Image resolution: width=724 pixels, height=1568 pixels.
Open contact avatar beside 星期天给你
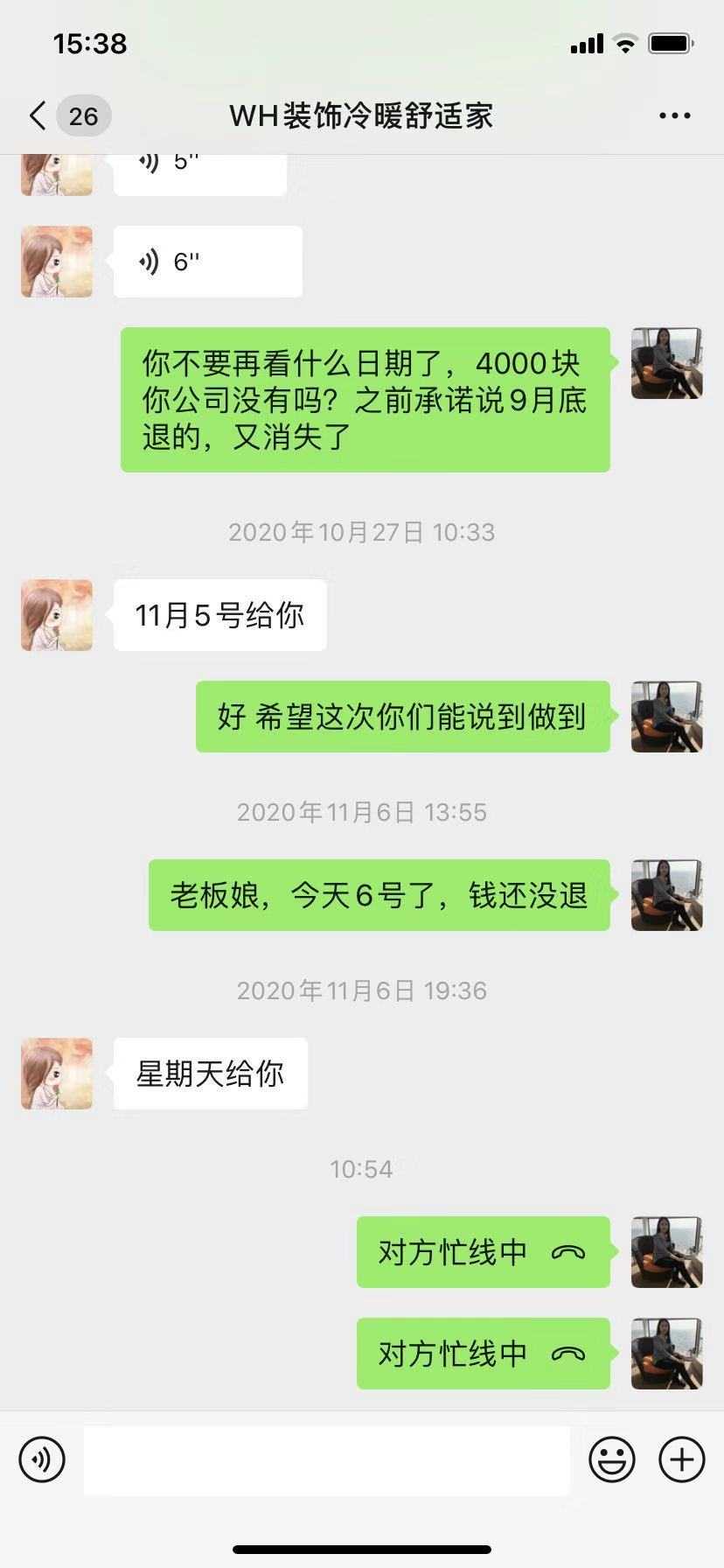click(x=57, y=1074)
